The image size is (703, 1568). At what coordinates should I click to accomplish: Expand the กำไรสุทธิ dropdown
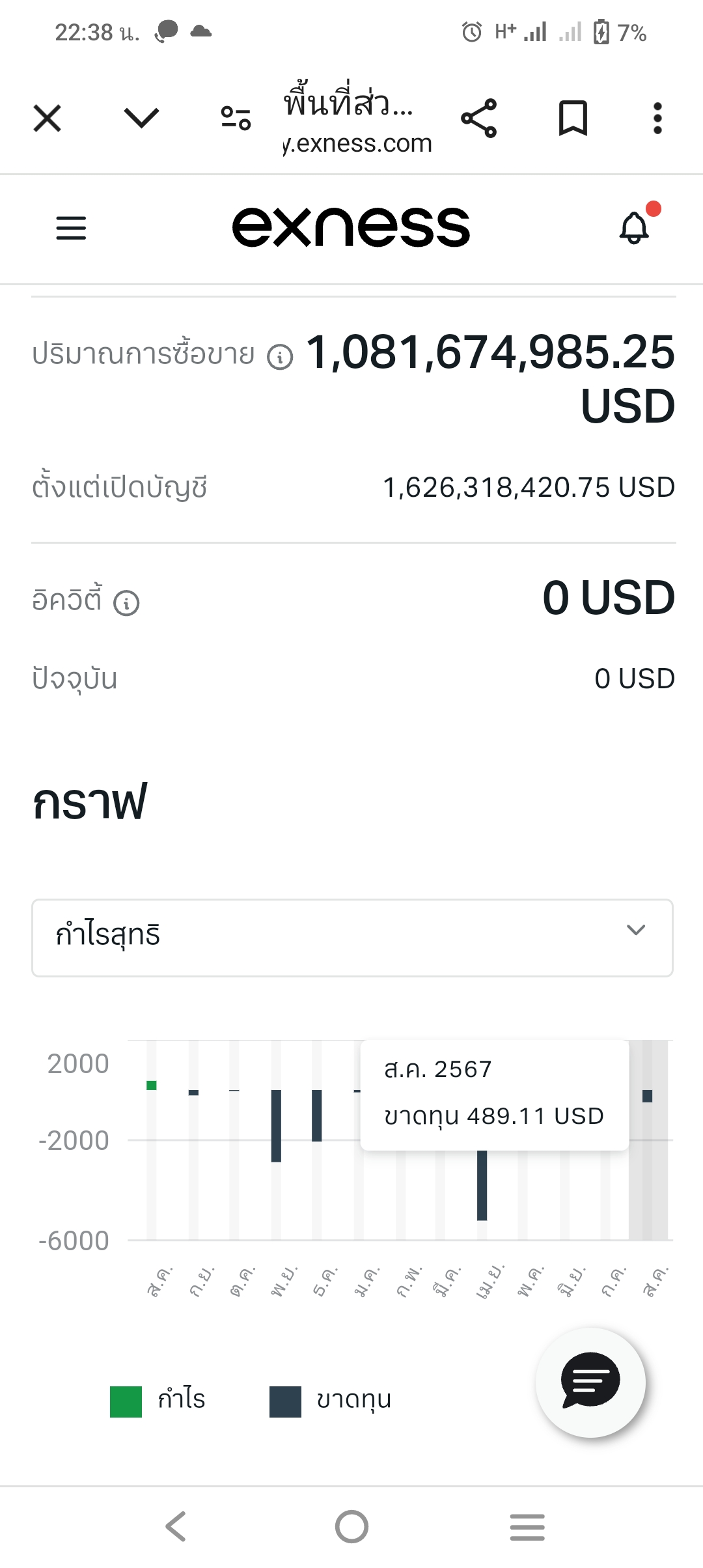(x=352, y=938)
